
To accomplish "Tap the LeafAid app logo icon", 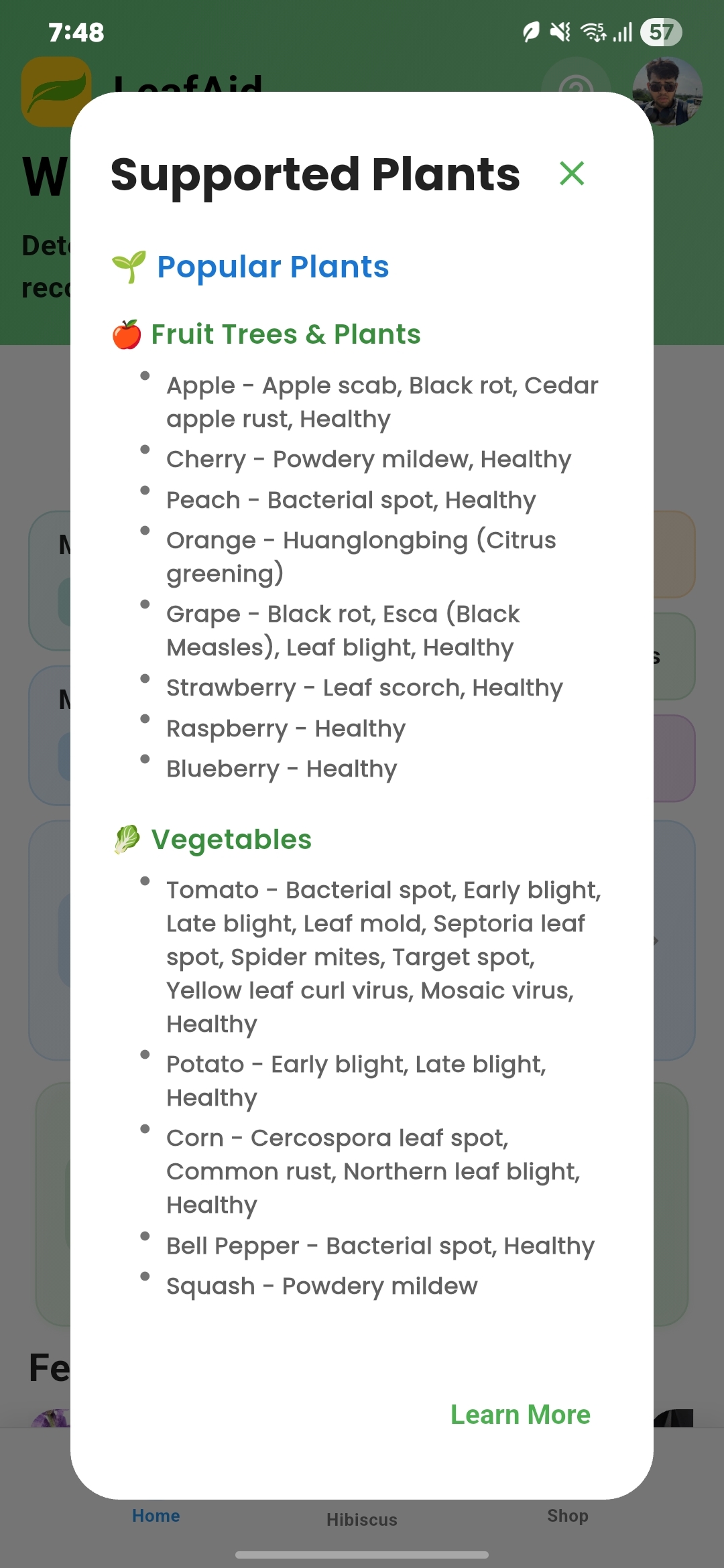I will click(57, 92).
